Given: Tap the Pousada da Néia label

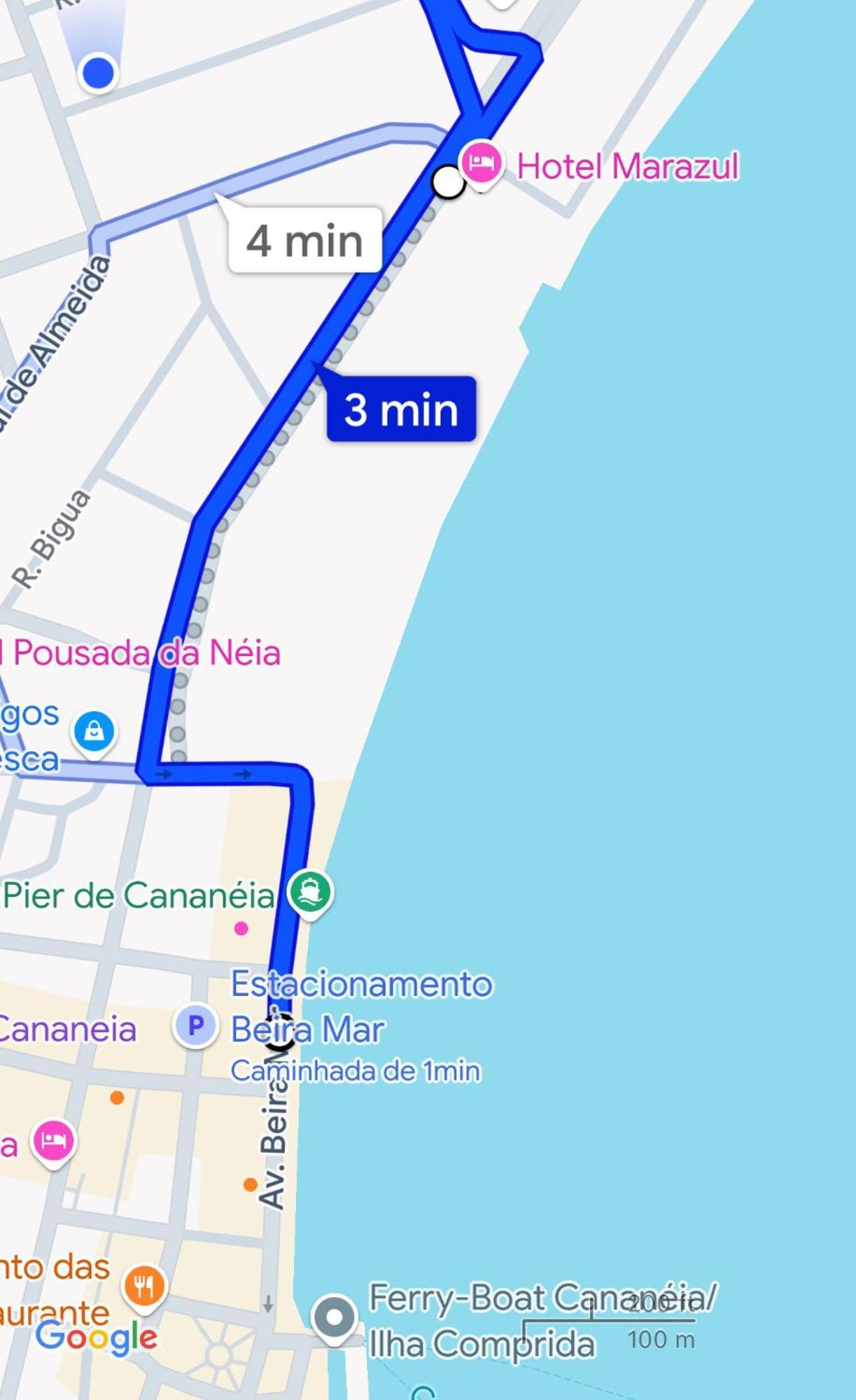Looking at the screenshot, I should pos(147,653).
